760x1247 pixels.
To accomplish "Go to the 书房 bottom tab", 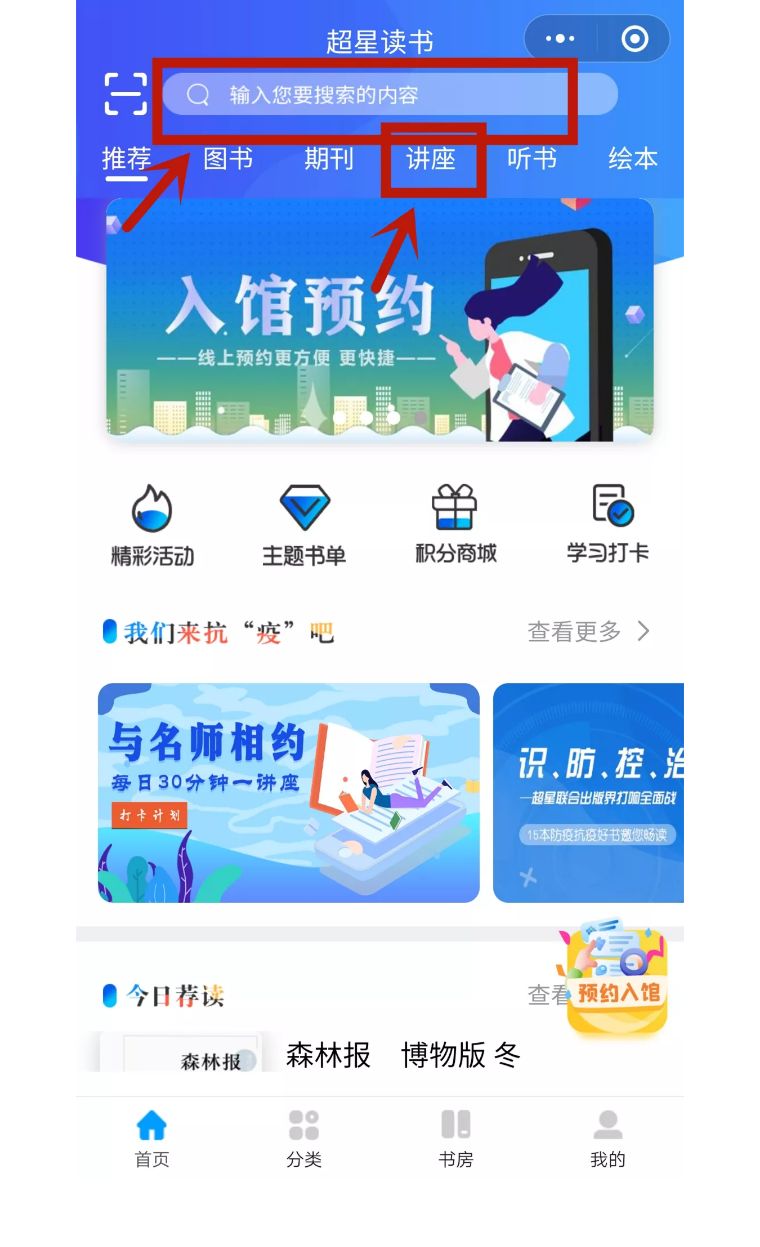I will (x=456, y=1138).
